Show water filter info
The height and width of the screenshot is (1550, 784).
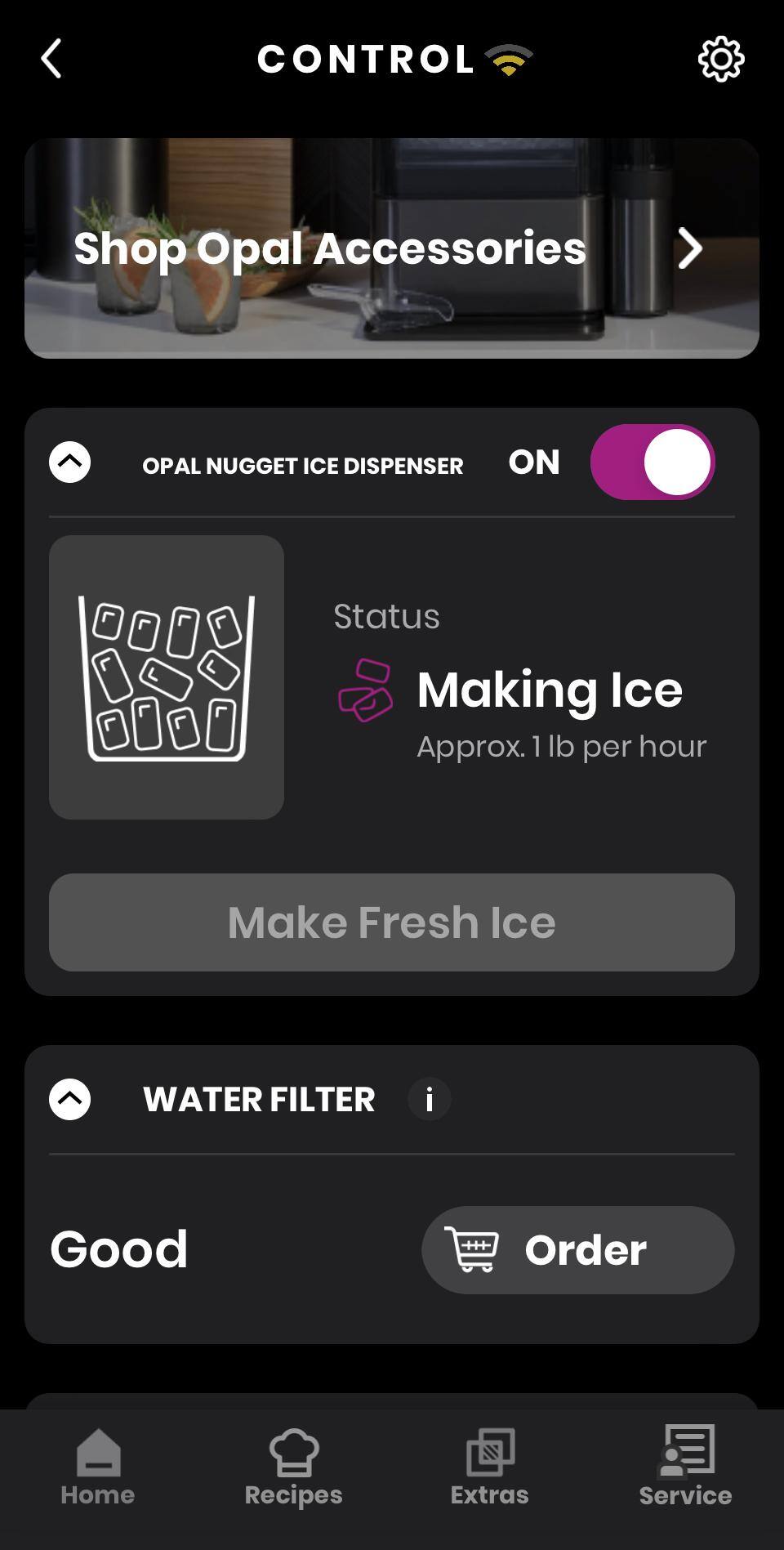429,1099
